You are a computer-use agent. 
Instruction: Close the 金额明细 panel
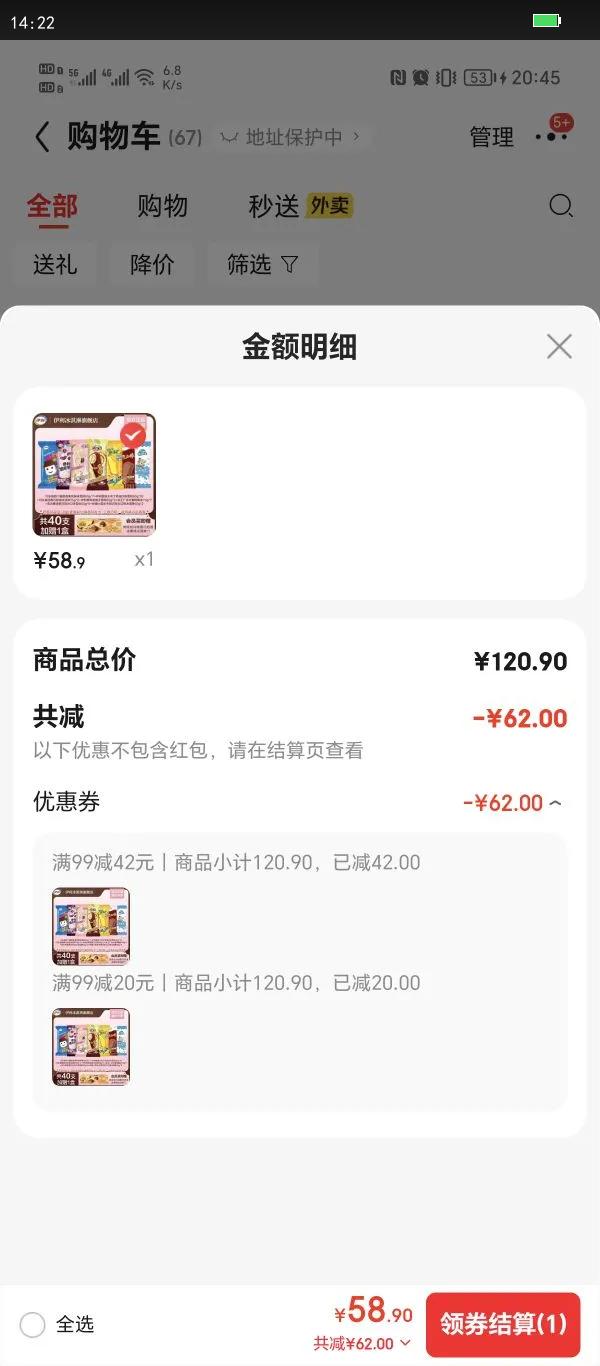[559, 347]
